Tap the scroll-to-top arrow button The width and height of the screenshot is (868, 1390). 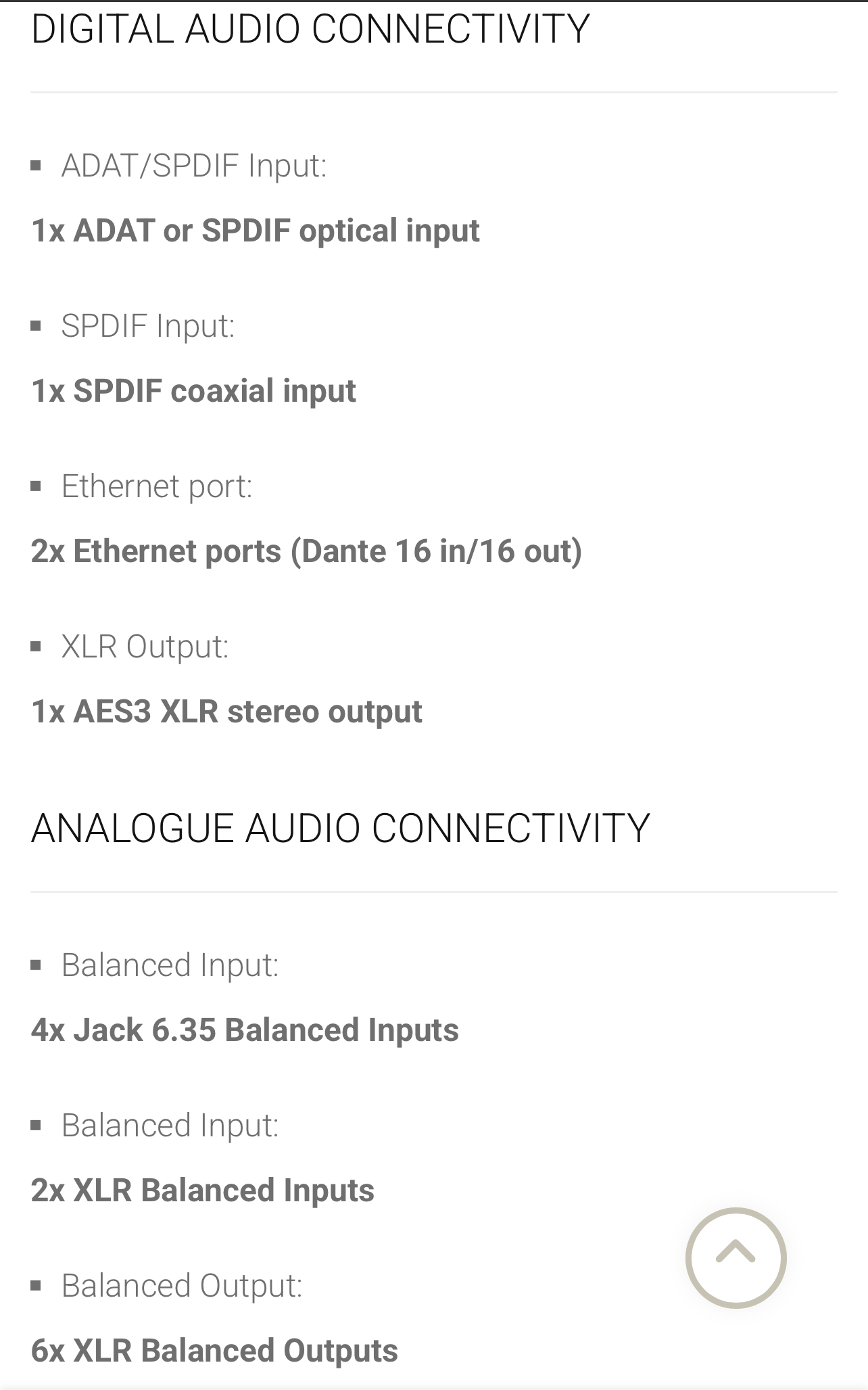tap(736, 1257)
